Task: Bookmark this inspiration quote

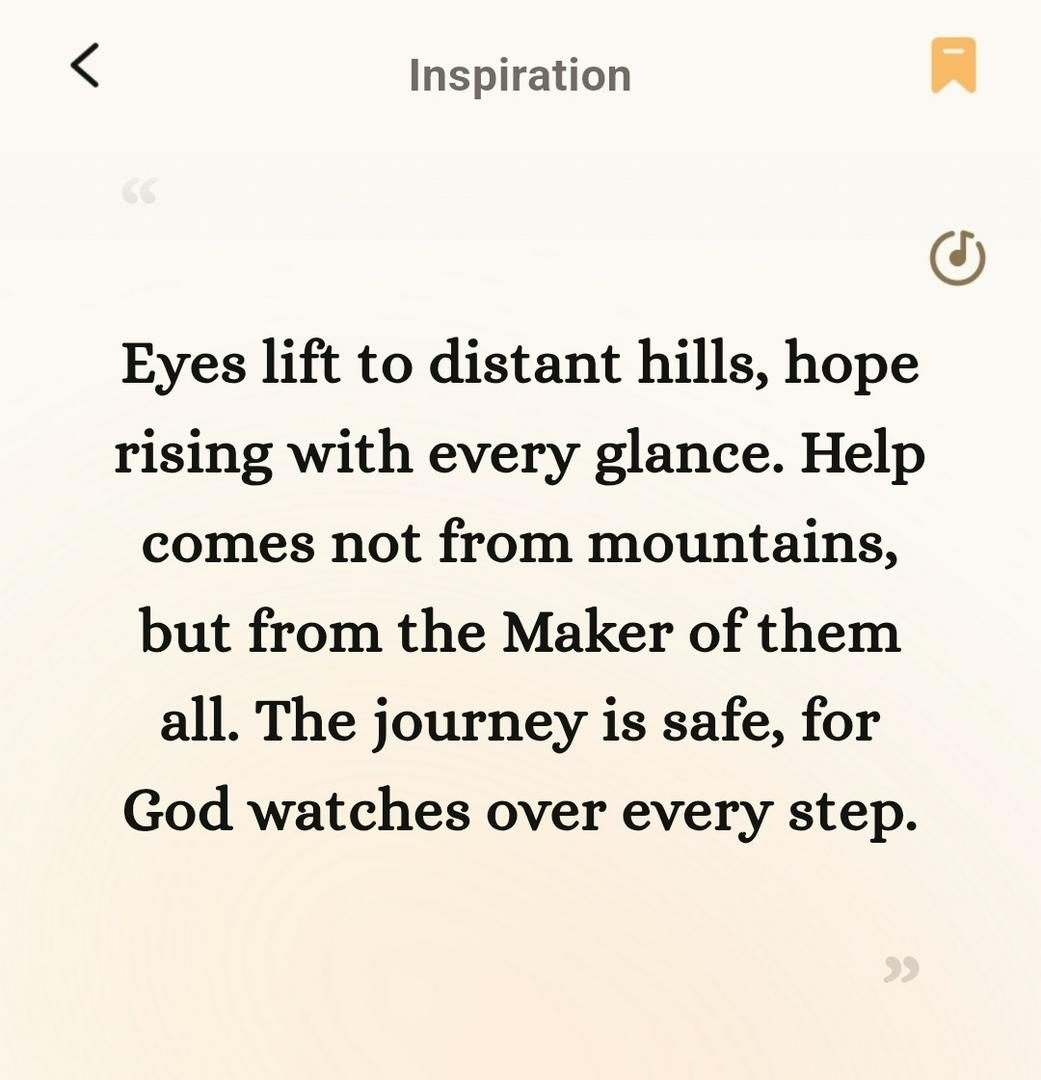Action: (x=953, y=66)
